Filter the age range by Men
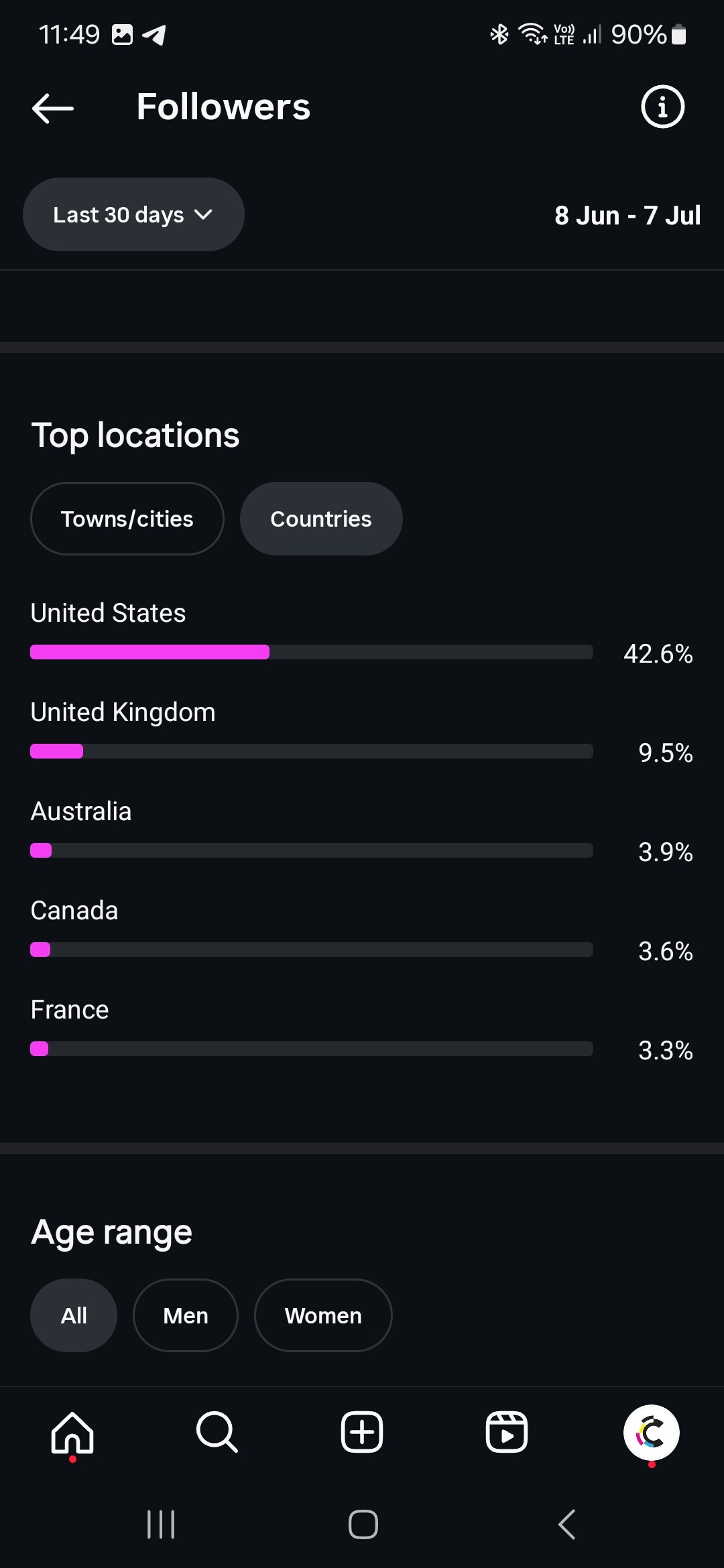Image resolution: width=724 pixels, height=1568 pixels. tap(186, 1315)
